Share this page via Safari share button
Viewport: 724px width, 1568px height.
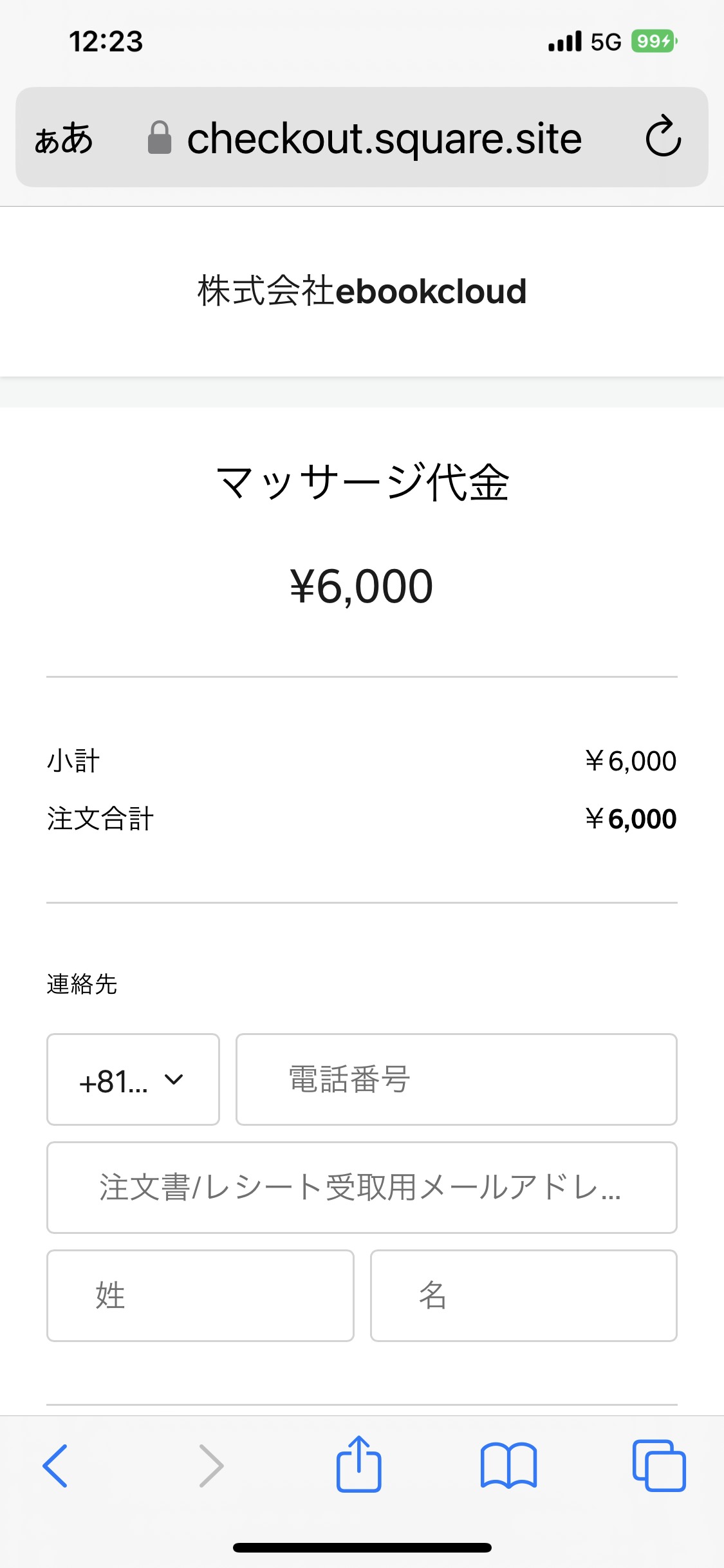click(x=359, y=1464)
